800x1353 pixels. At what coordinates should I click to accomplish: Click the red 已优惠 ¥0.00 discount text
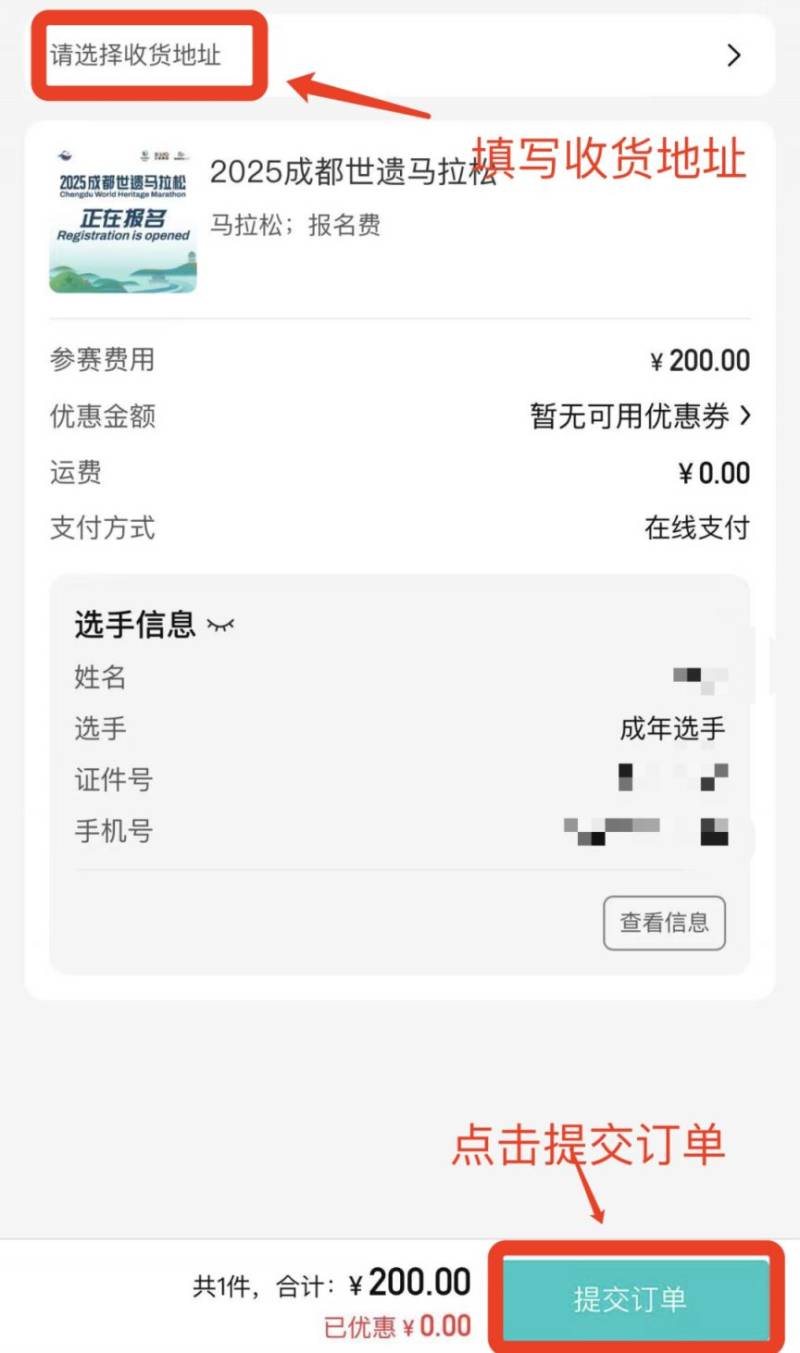click(x=399, y=1324)
